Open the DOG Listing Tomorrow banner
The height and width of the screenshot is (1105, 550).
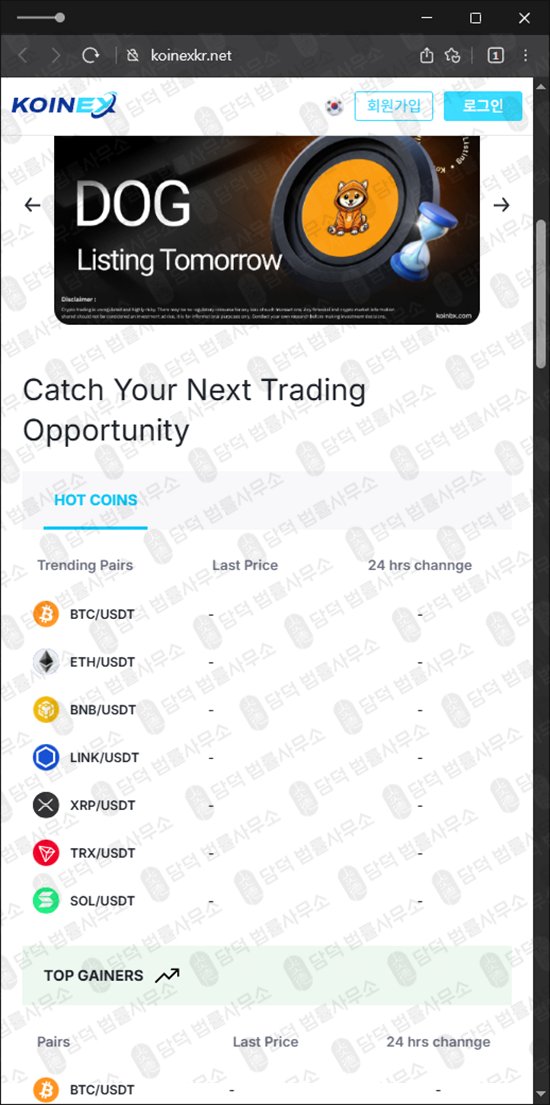pos(267,230)
